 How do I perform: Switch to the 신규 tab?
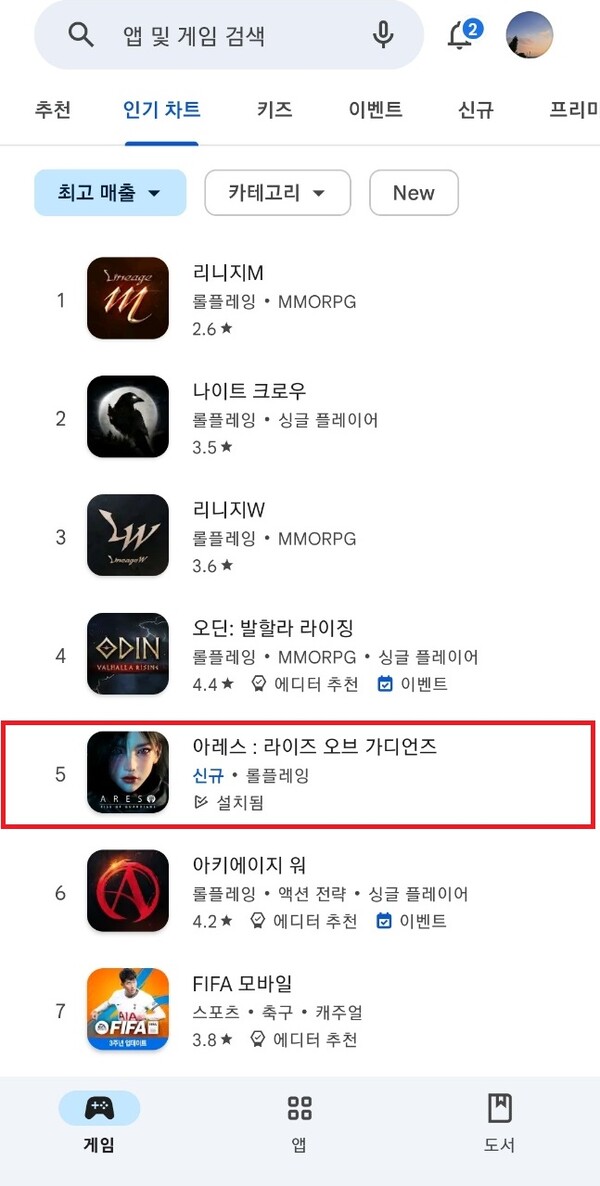click(476, 110)
